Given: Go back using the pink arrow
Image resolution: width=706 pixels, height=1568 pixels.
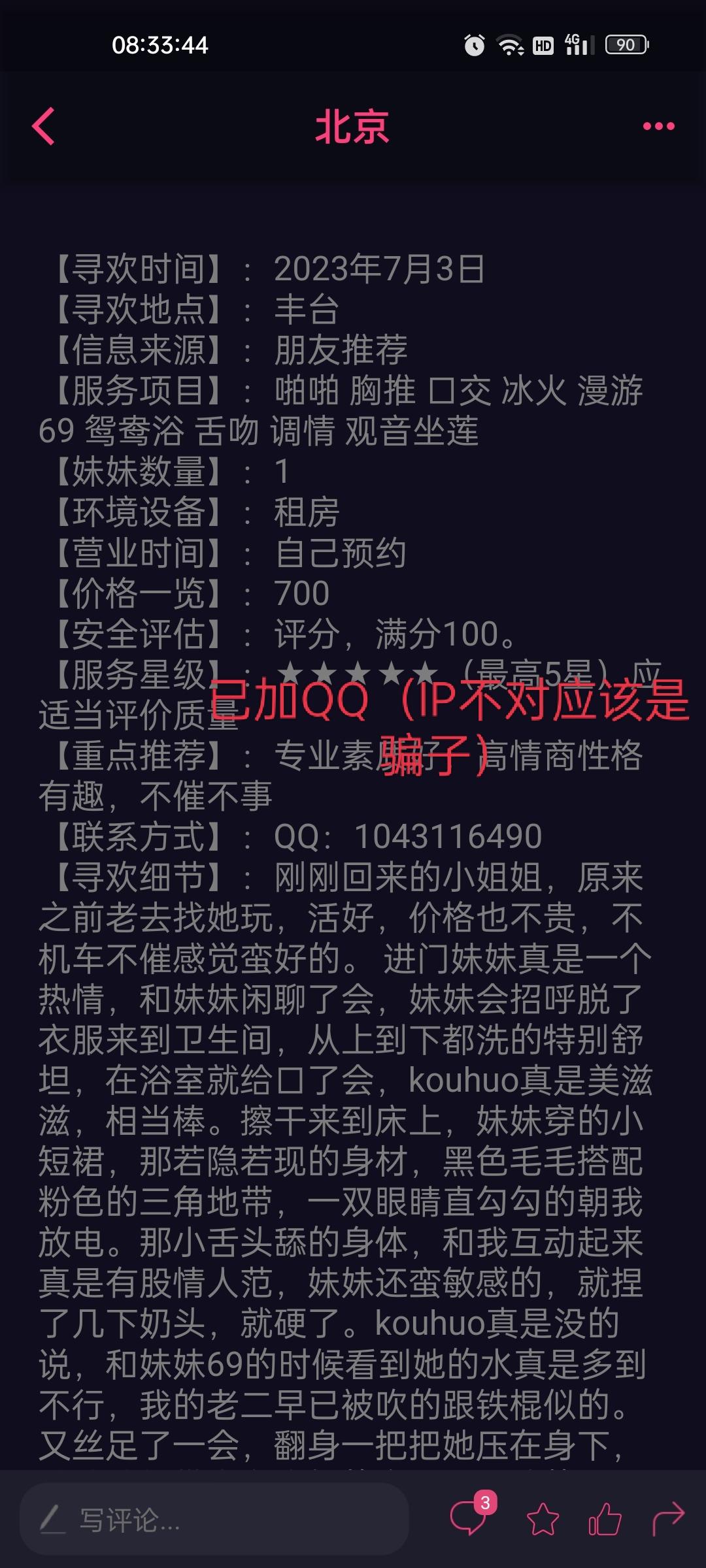Looking at the screenshot, I should coord(44,126).
